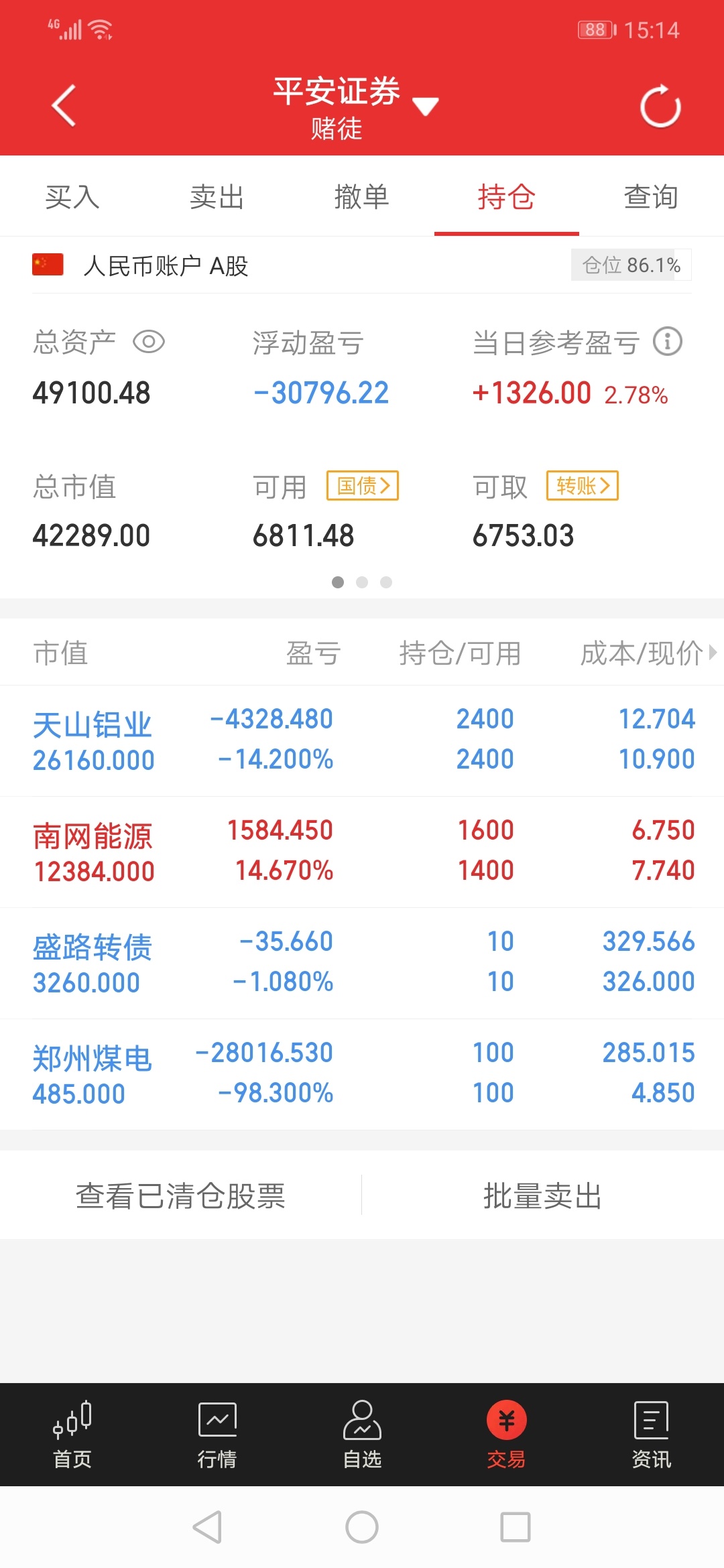Tap the 国债 button

click(363, 486)
